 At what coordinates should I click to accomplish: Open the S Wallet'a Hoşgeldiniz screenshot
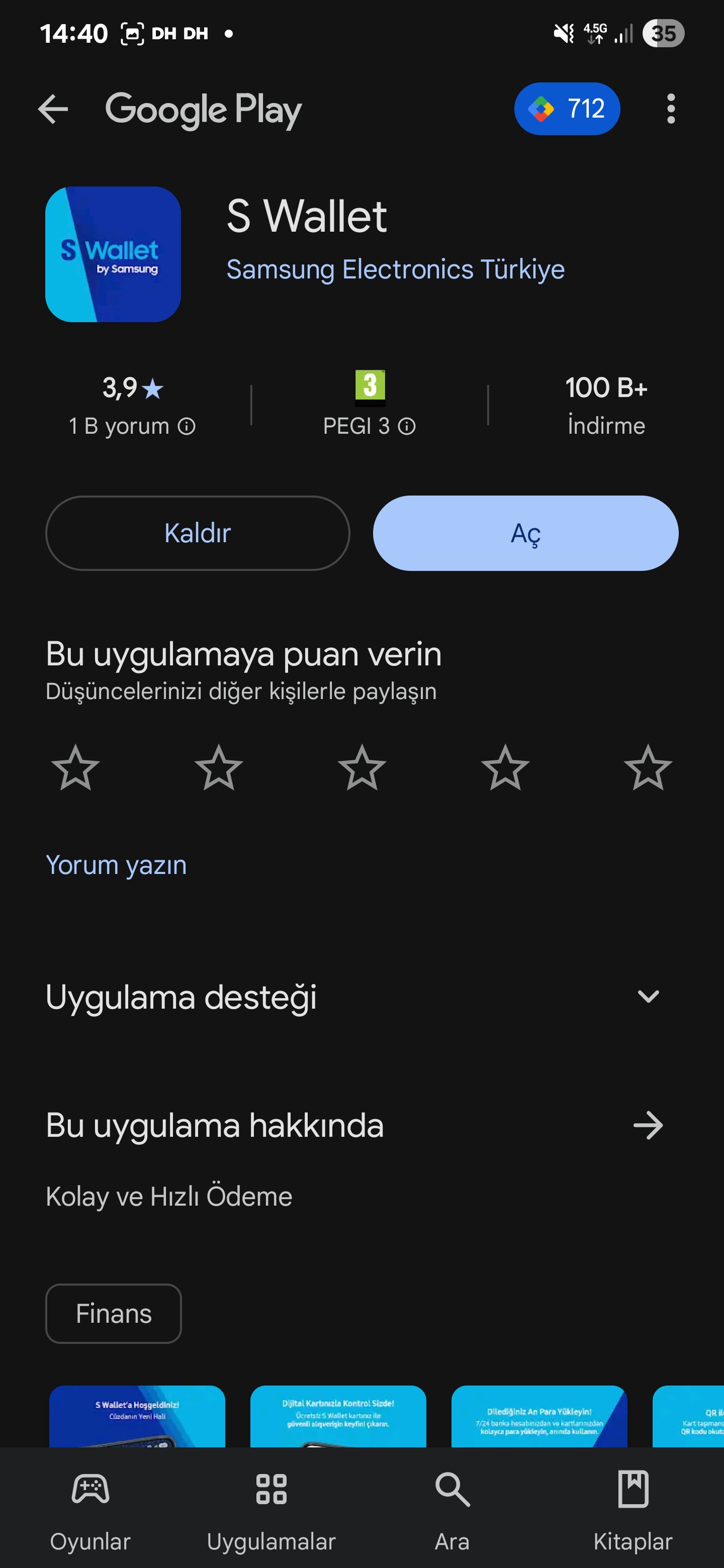pyautogui.click(x=137, y=1416)
